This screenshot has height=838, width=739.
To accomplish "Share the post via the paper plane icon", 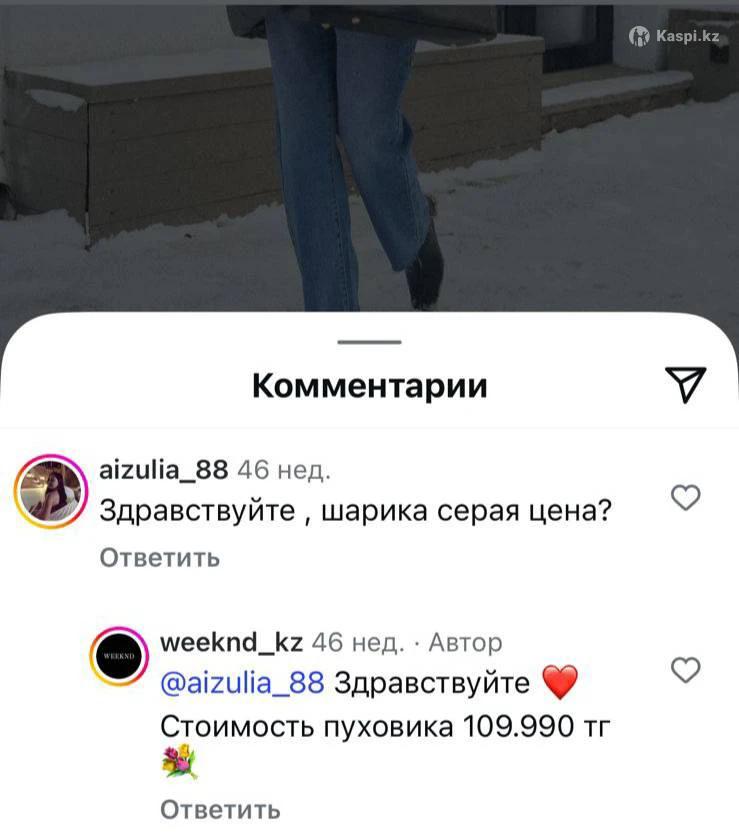I will pos(685,384).
